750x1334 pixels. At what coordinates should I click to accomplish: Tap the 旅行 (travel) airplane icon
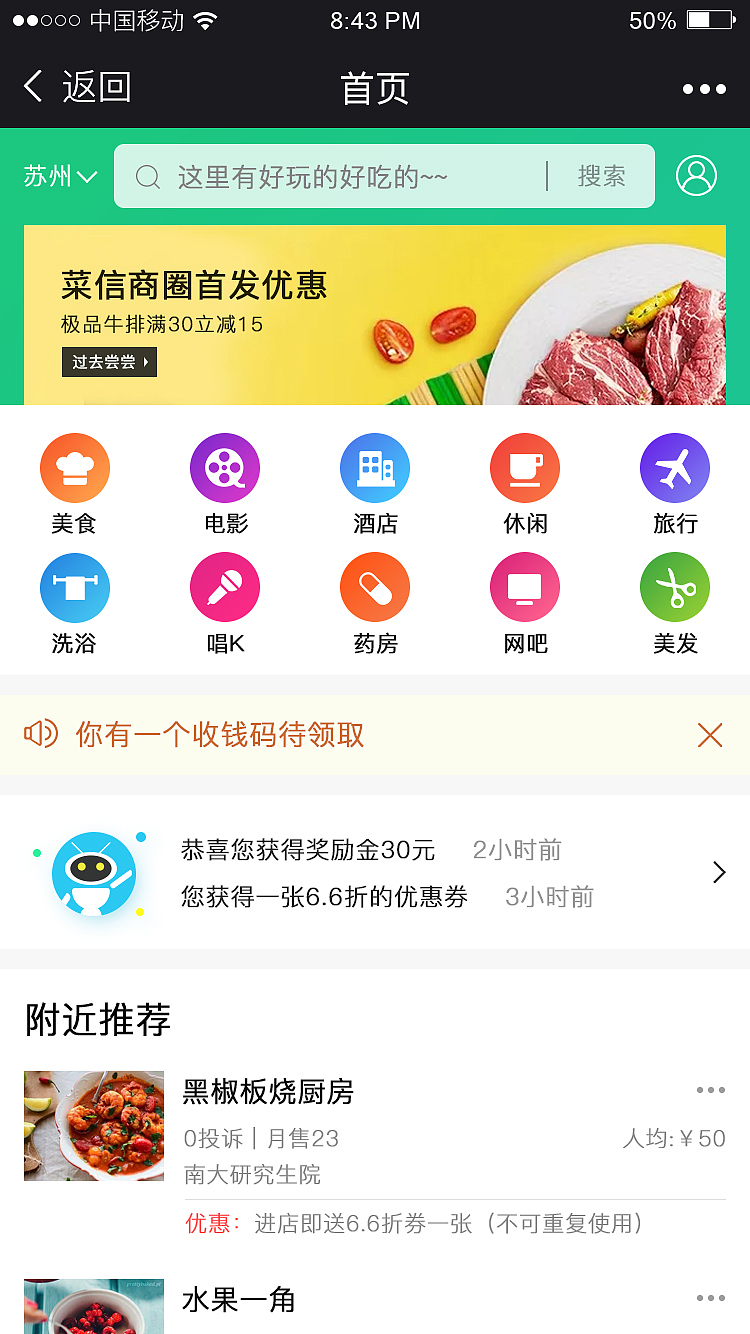click(x=674, y=467)
